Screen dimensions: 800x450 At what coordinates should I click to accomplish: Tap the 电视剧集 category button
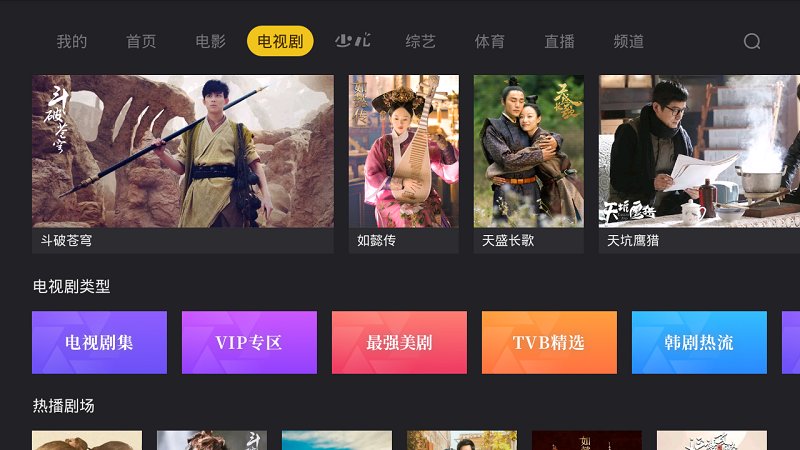[99, 342]
